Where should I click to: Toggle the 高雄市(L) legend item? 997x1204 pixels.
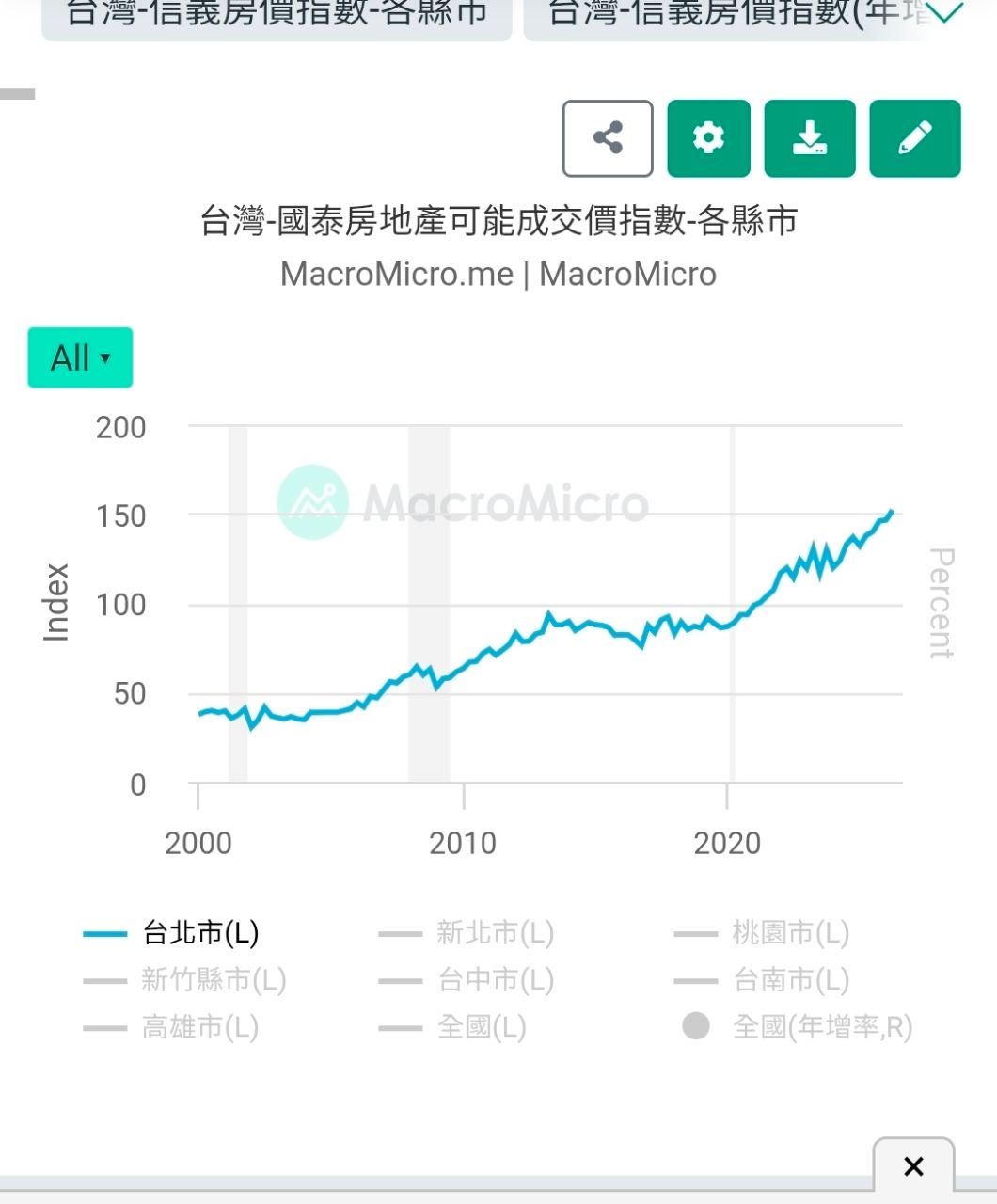[171, 1026]
